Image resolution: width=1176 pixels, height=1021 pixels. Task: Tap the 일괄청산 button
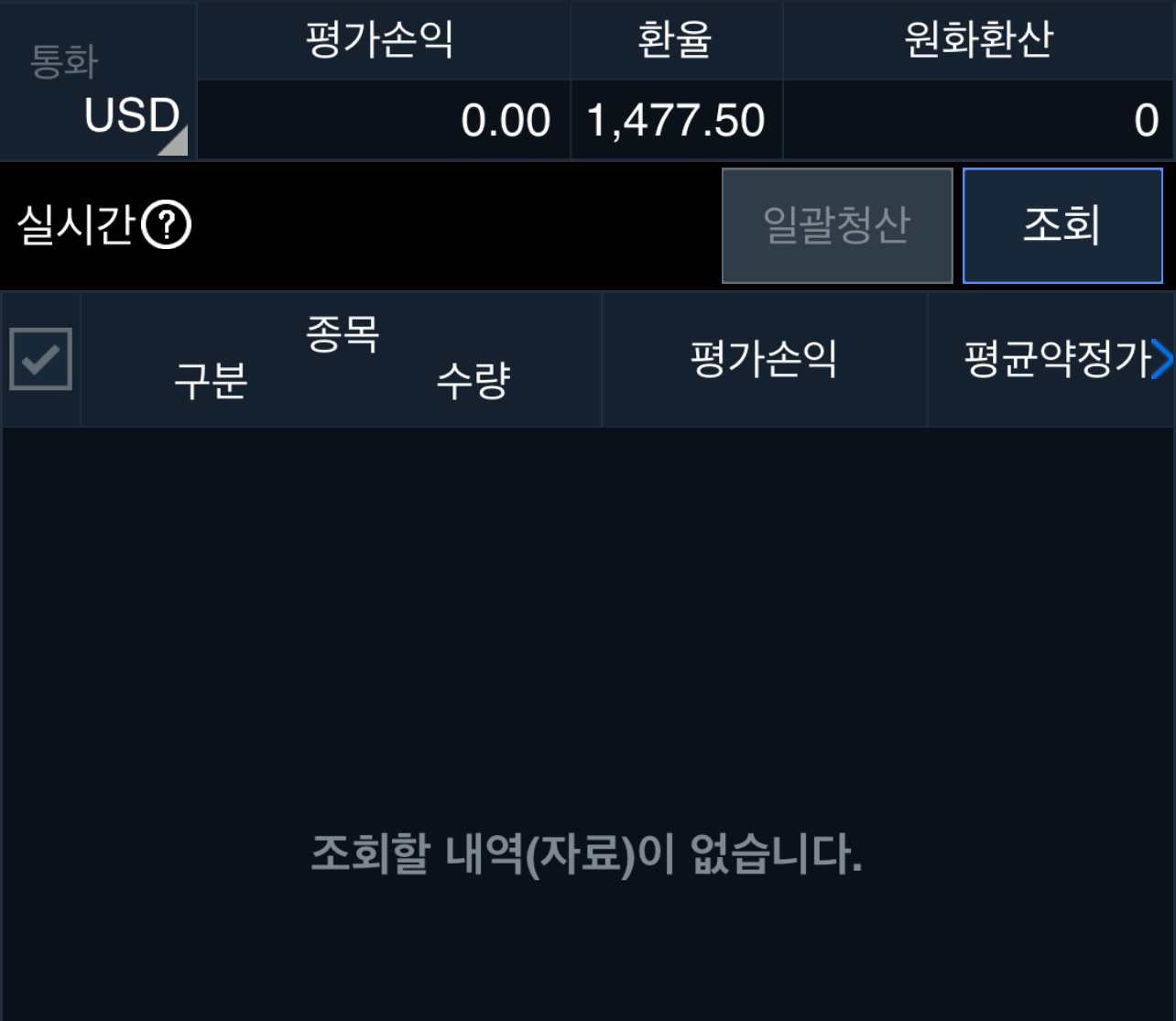click(836, 225)
